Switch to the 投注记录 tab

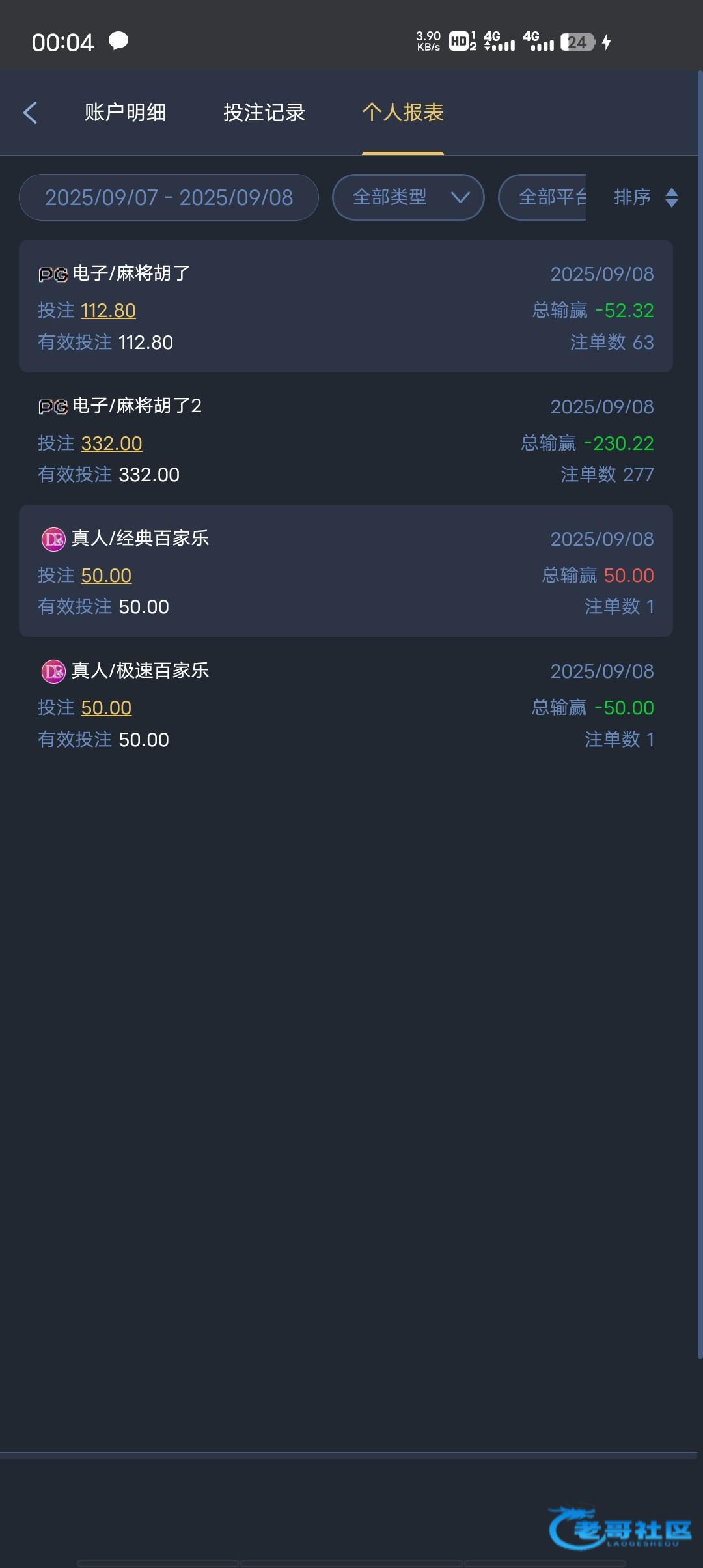264,113
